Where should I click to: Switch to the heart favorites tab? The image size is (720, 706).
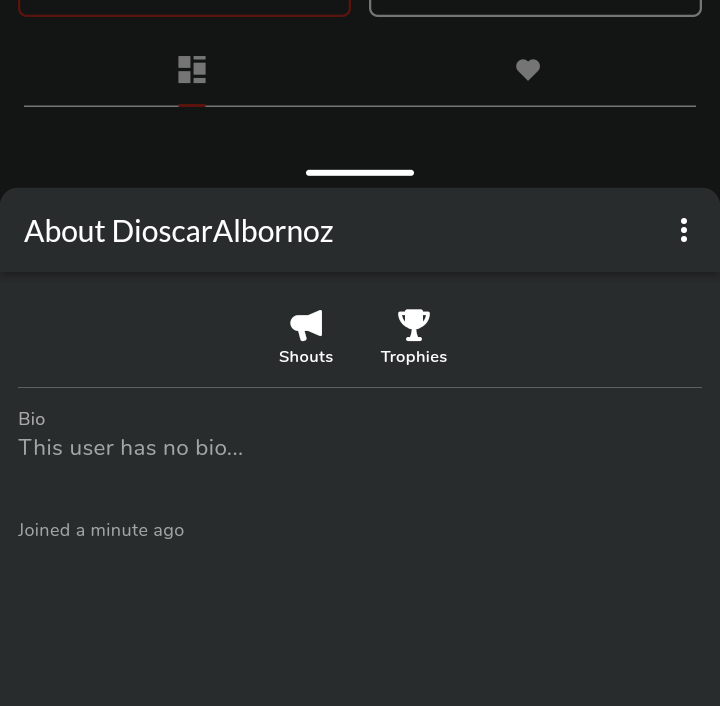528,70
